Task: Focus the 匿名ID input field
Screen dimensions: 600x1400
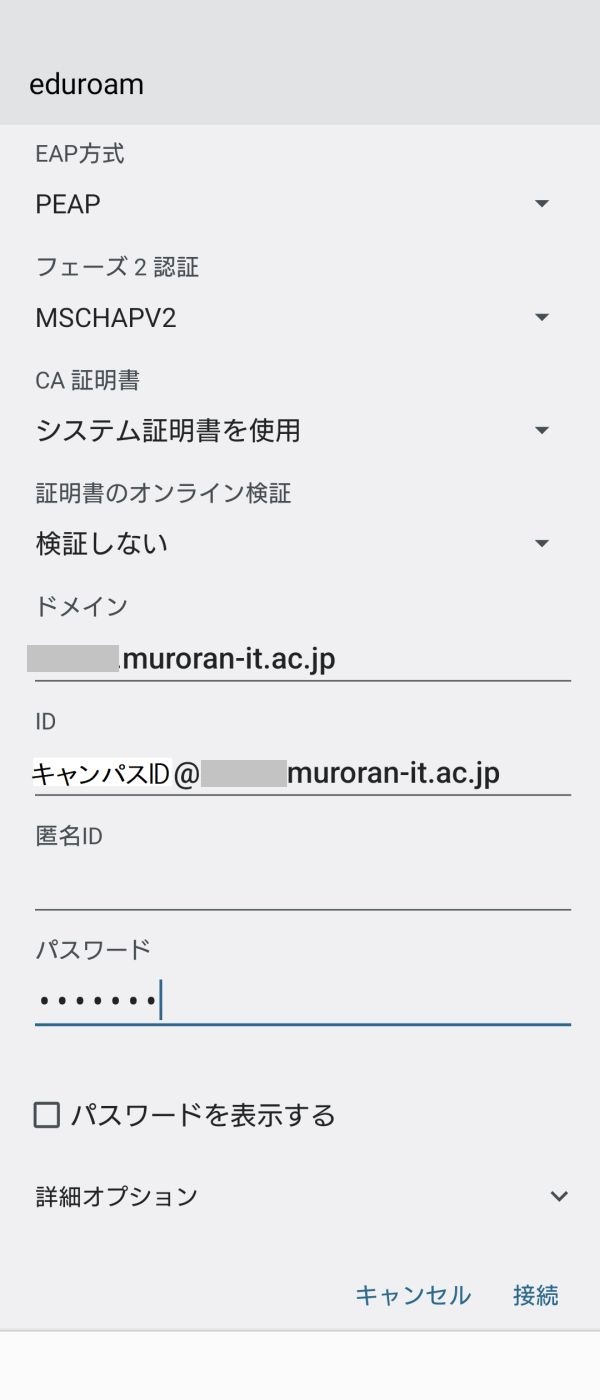Action: 300,886
